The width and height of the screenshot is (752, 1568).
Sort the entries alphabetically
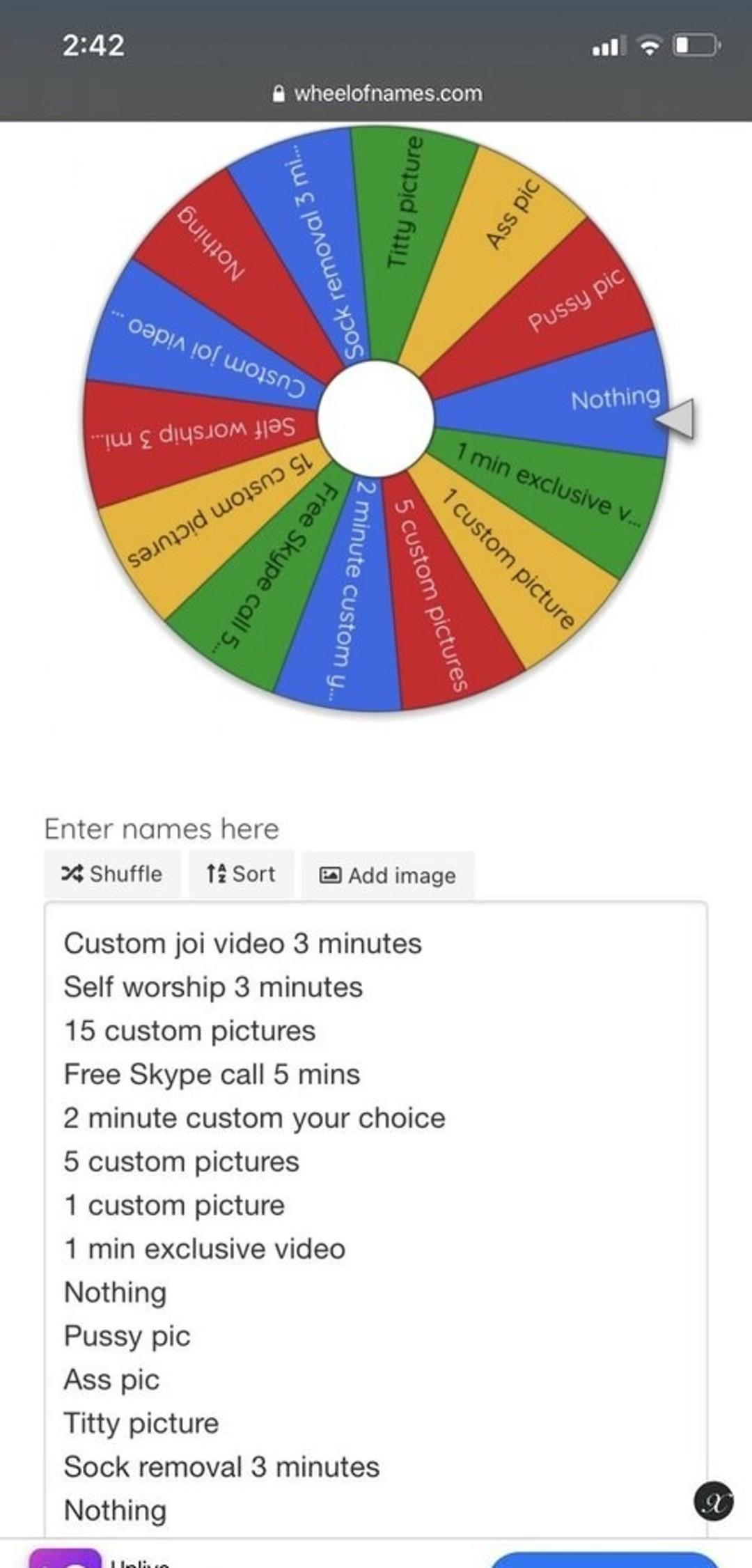pyautogui.click(x=241, y=874)
